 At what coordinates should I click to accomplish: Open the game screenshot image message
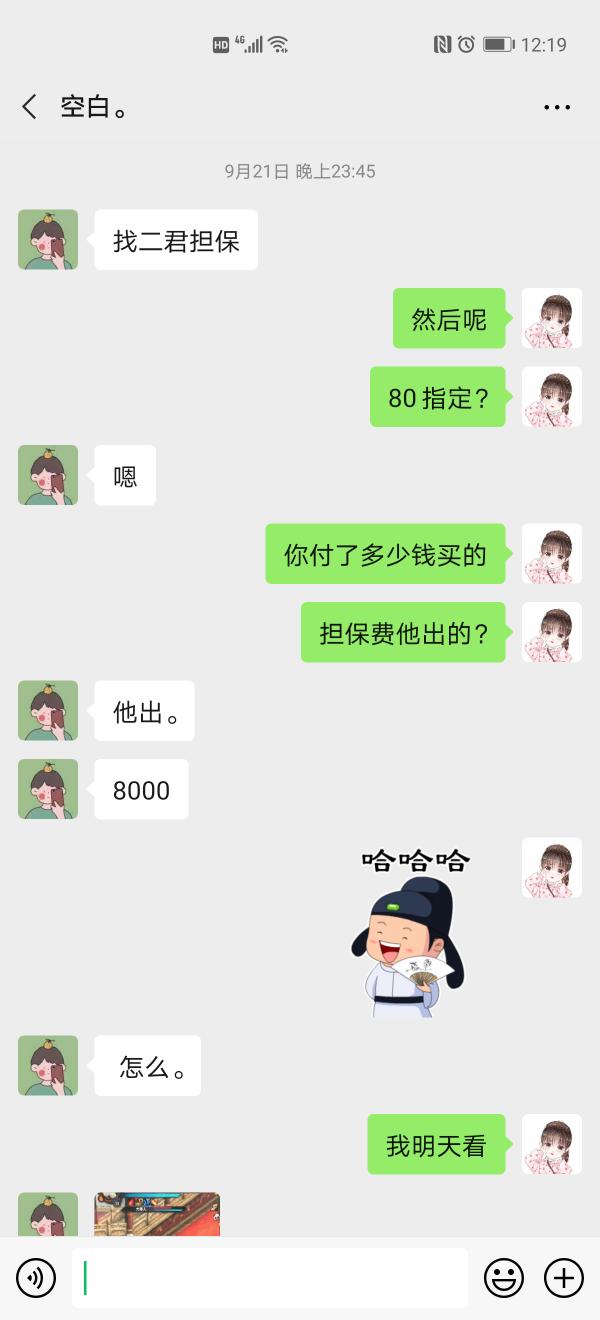pyautogui.click(x=157, y=1214)
